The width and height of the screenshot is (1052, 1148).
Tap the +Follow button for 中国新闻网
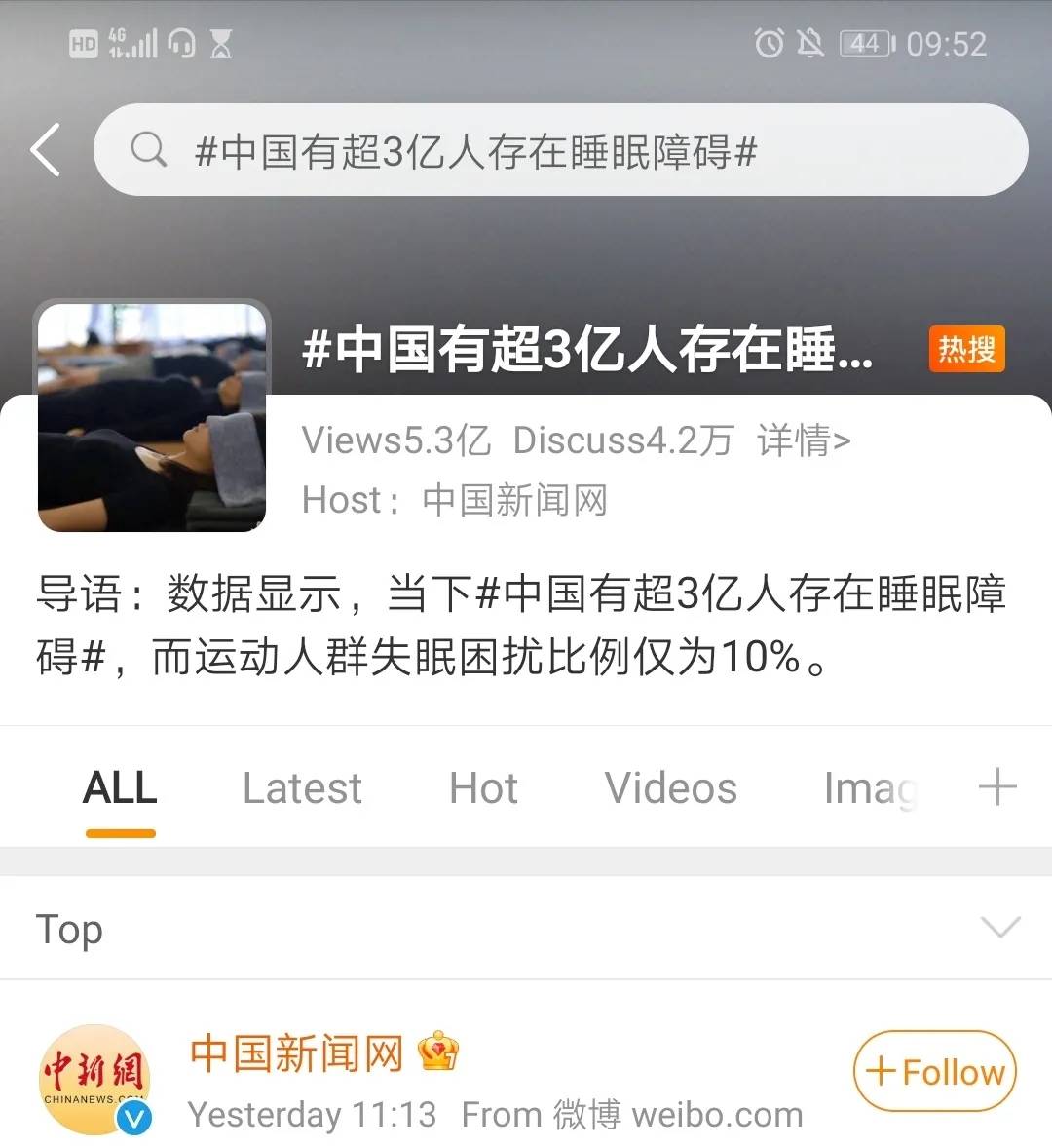tap(933, 1070)
